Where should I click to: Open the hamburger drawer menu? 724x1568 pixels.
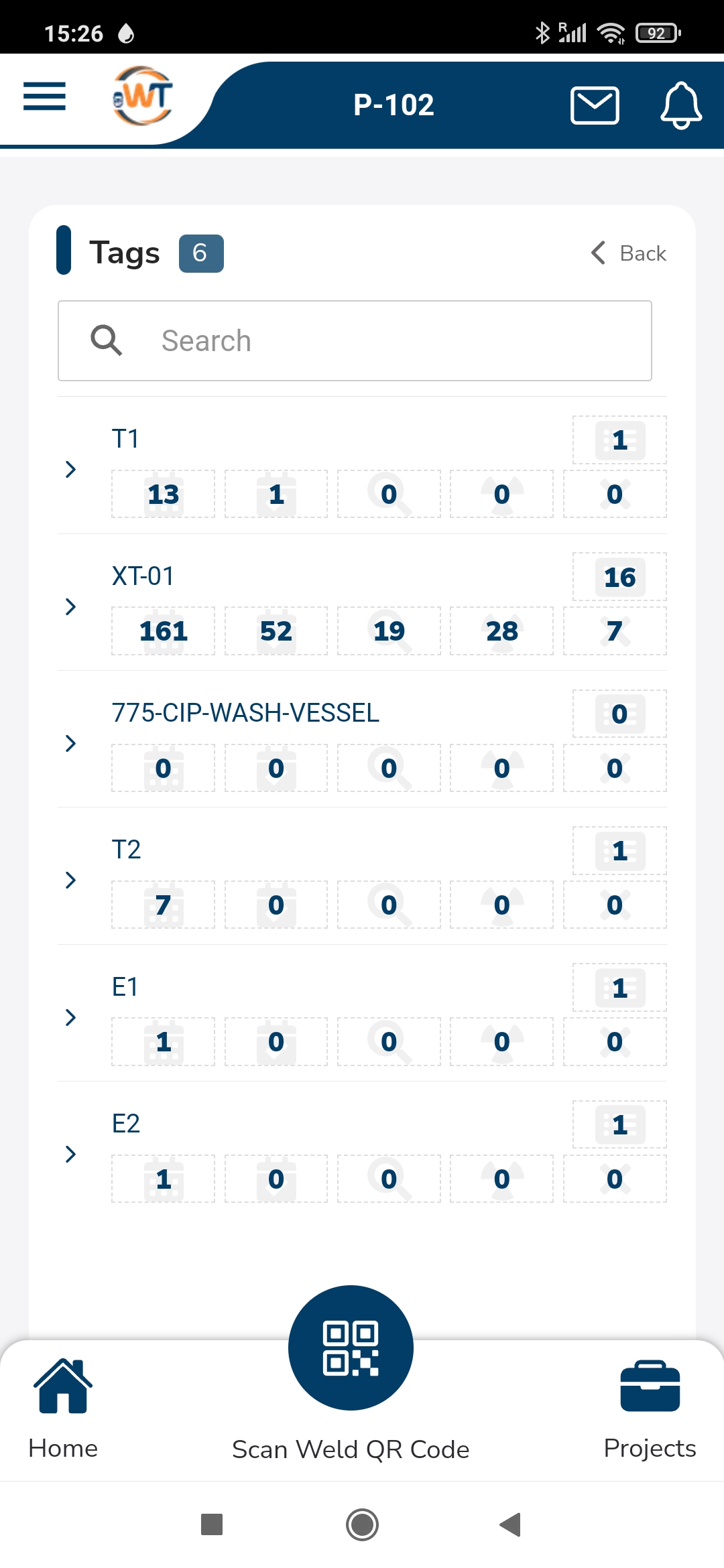(x=44, y=96)
